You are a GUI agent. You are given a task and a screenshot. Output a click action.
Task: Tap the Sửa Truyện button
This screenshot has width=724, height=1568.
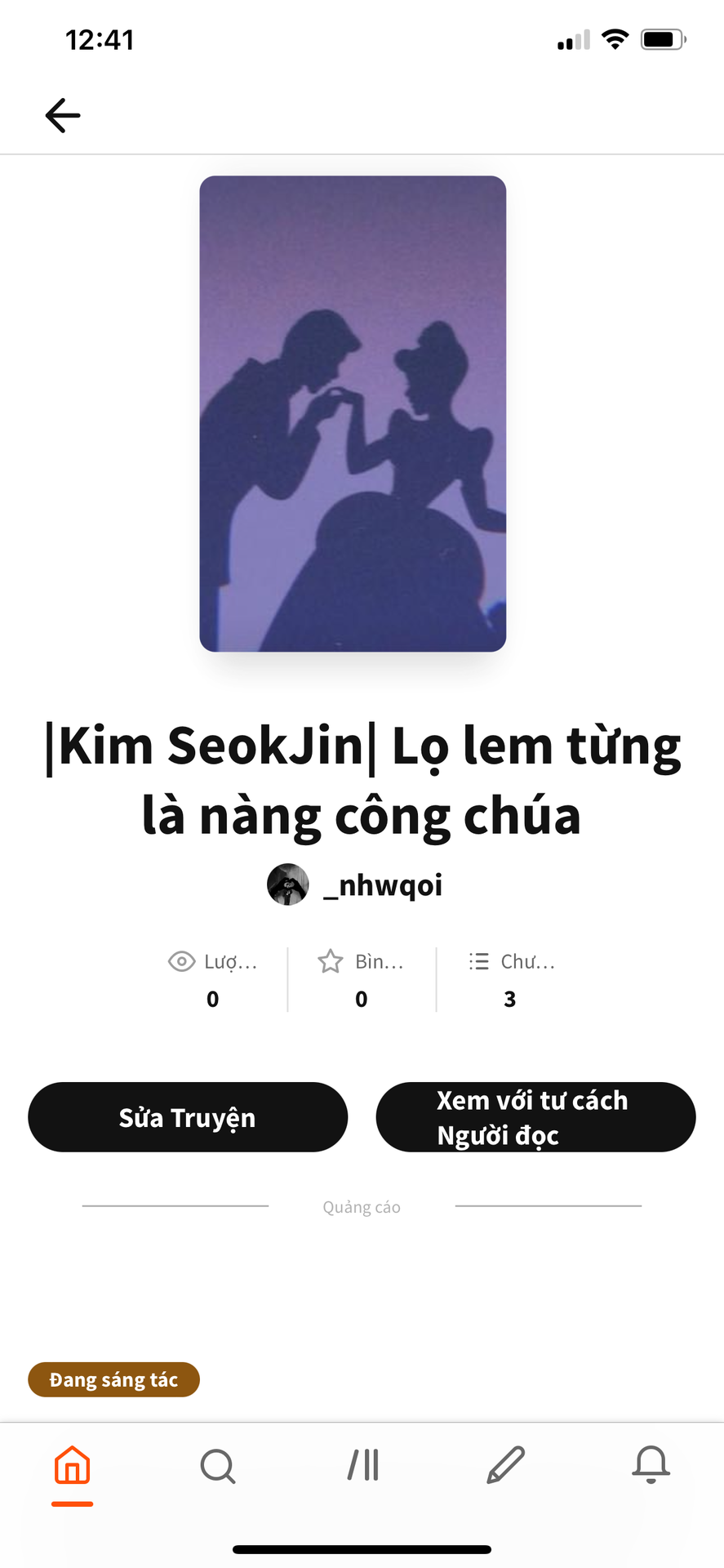(x=188, y=1117)
